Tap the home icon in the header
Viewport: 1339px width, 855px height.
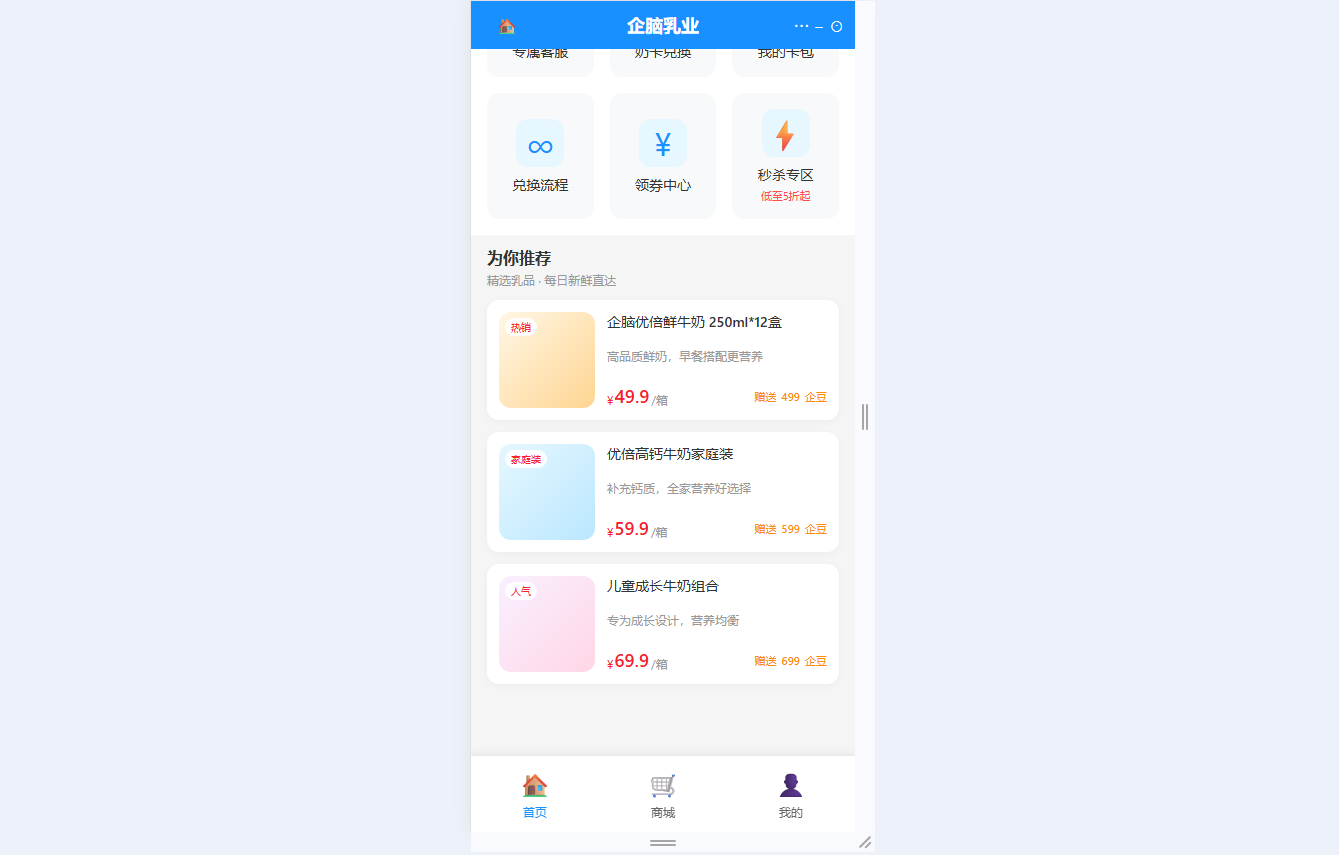[507, 26]
